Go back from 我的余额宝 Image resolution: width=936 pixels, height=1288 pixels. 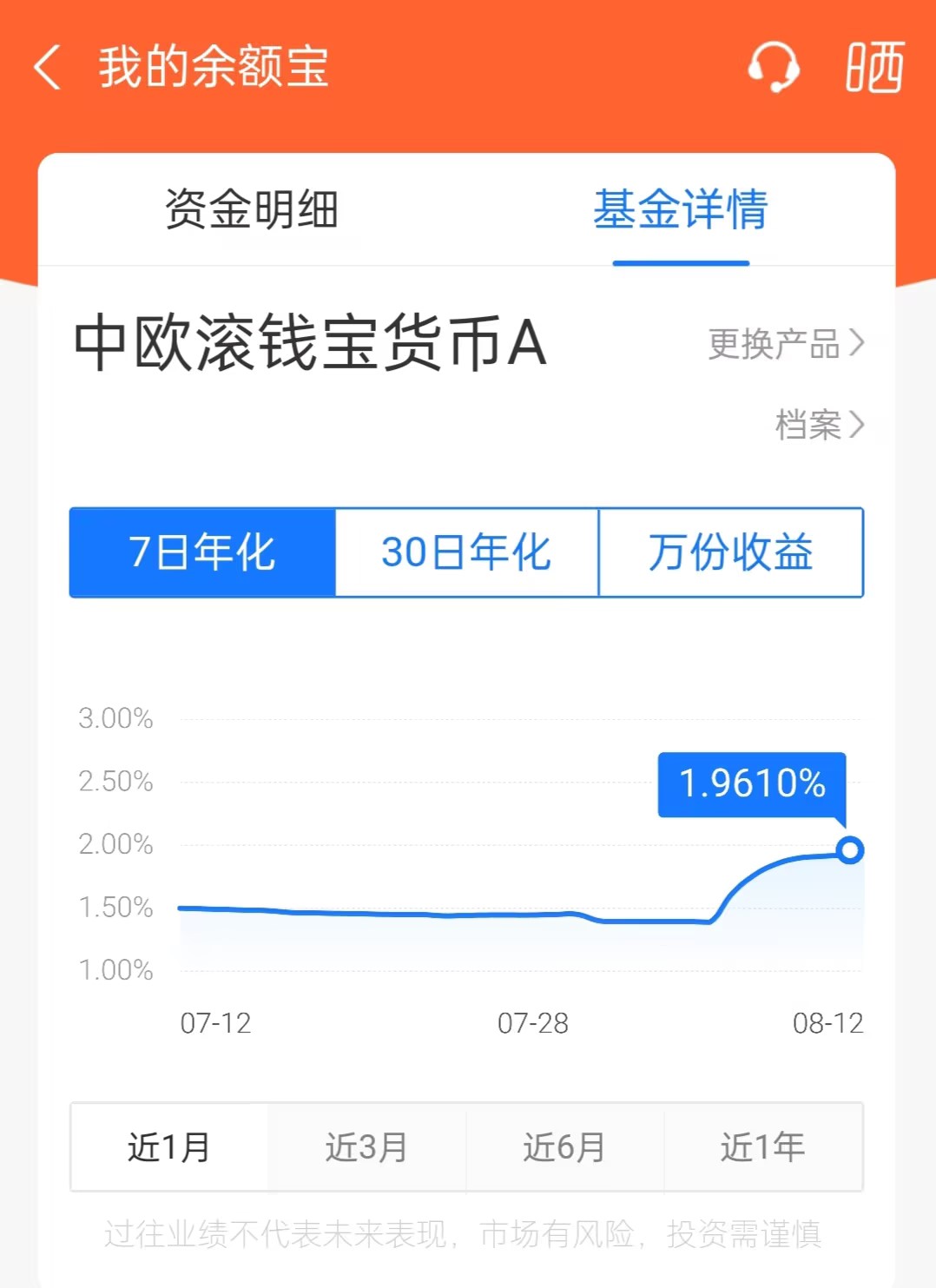point(48,68)
